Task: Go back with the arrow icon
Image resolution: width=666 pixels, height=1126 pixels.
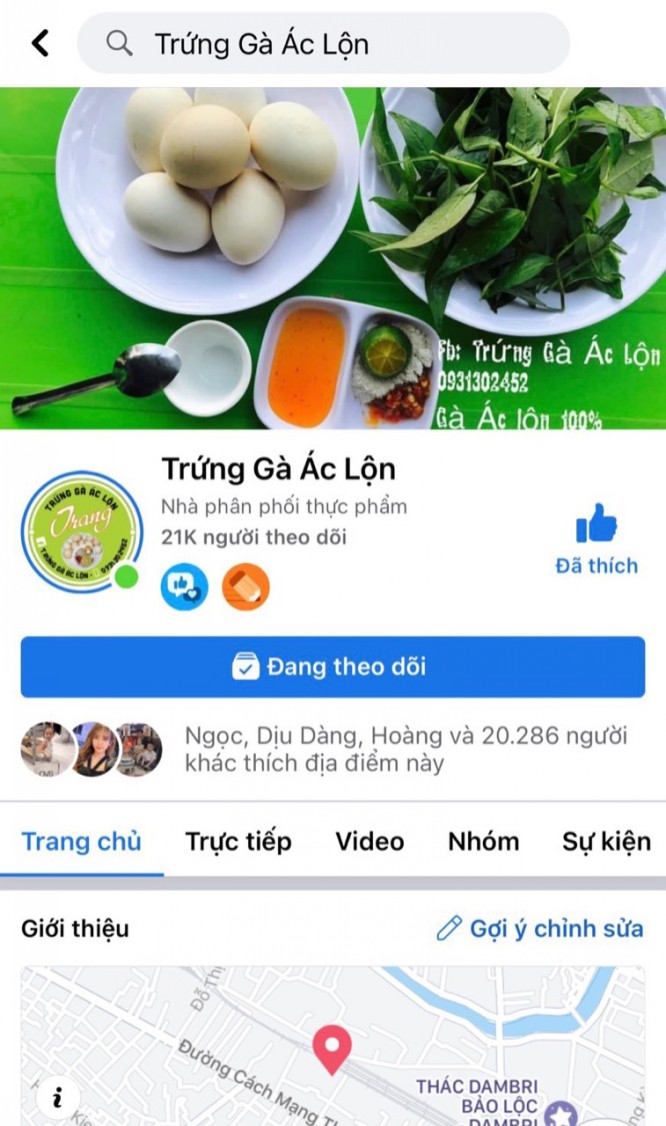Action: coord(40,43)
